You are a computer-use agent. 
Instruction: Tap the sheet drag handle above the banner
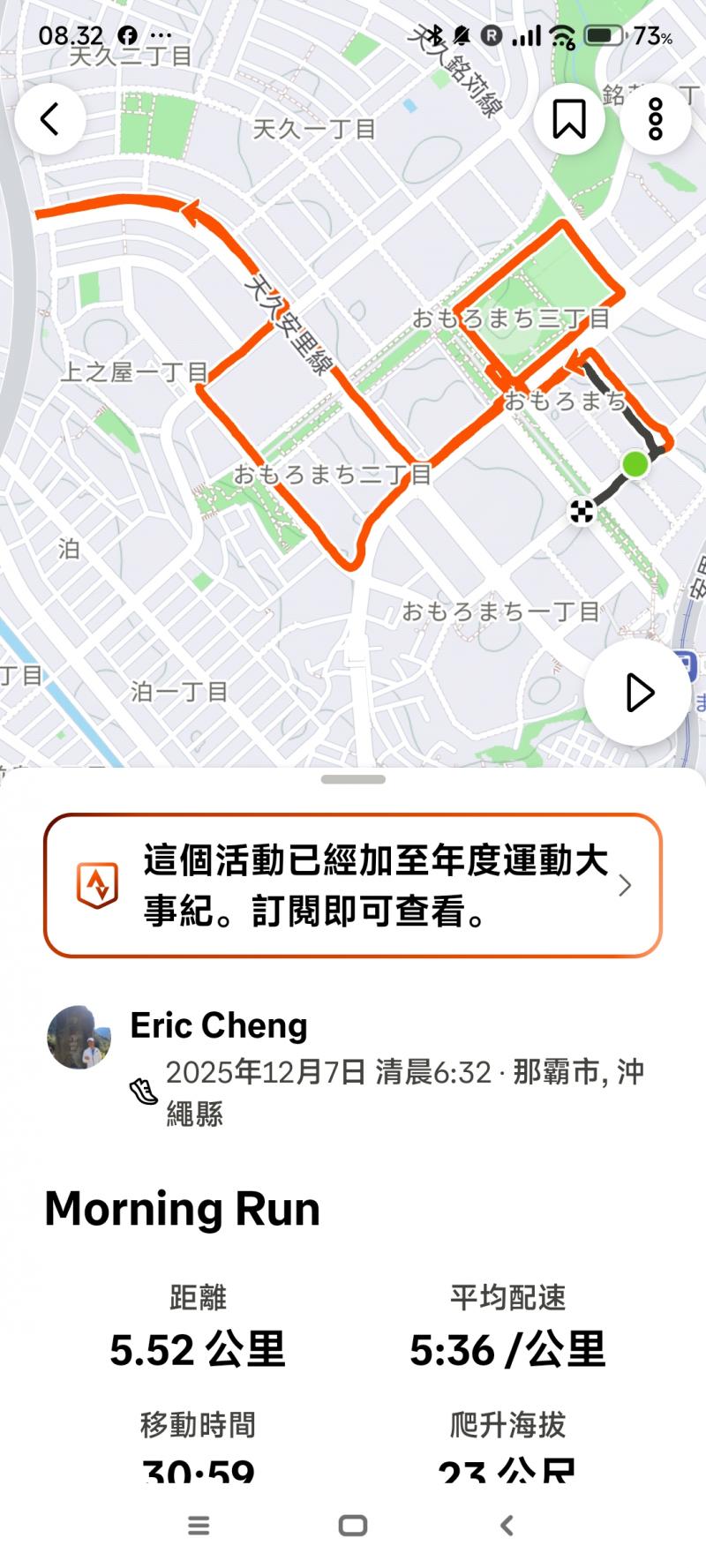[x=353, y=779]
